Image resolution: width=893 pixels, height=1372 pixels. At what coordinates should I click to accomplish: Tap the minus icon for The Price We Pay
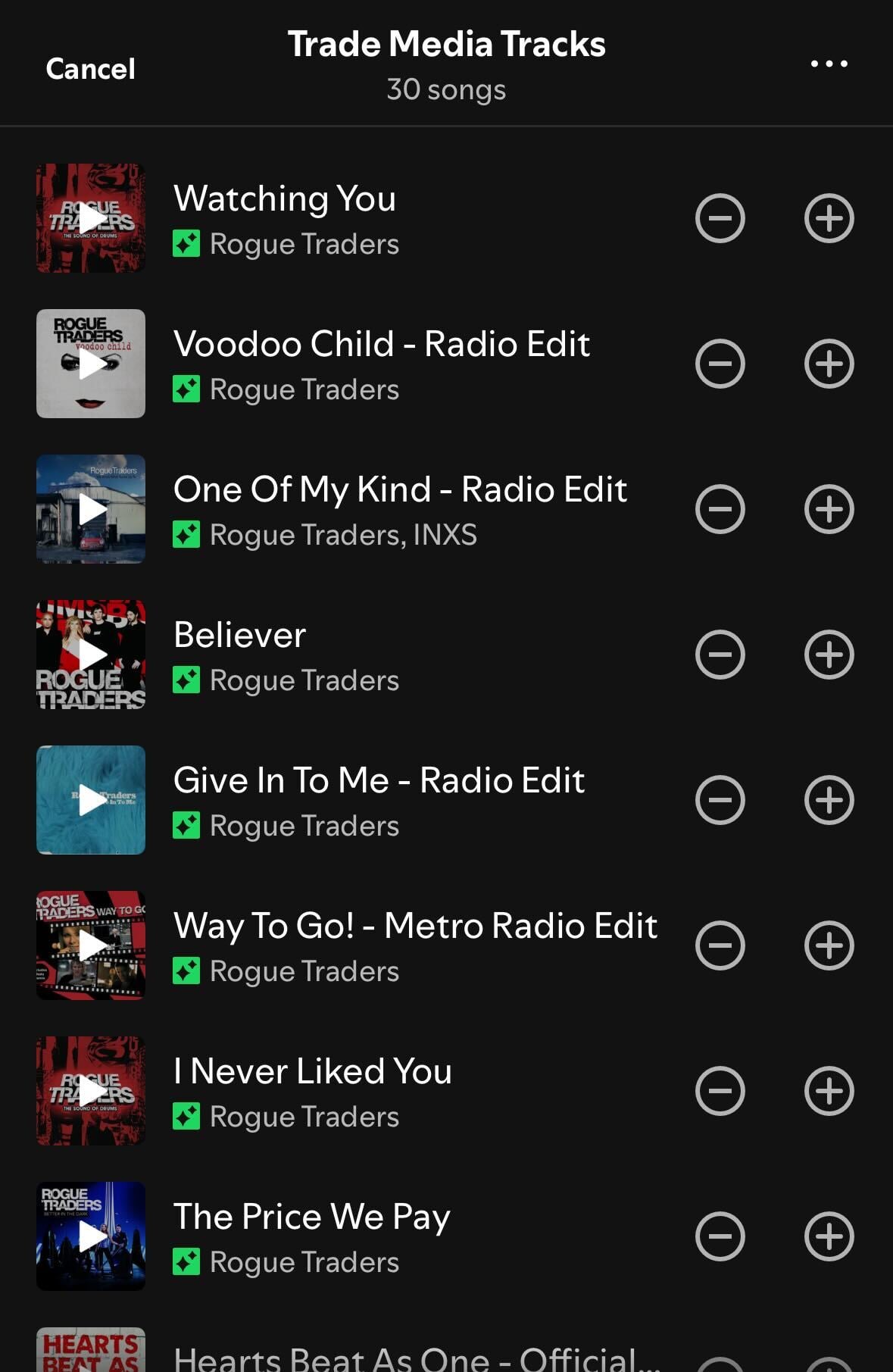720,1236
